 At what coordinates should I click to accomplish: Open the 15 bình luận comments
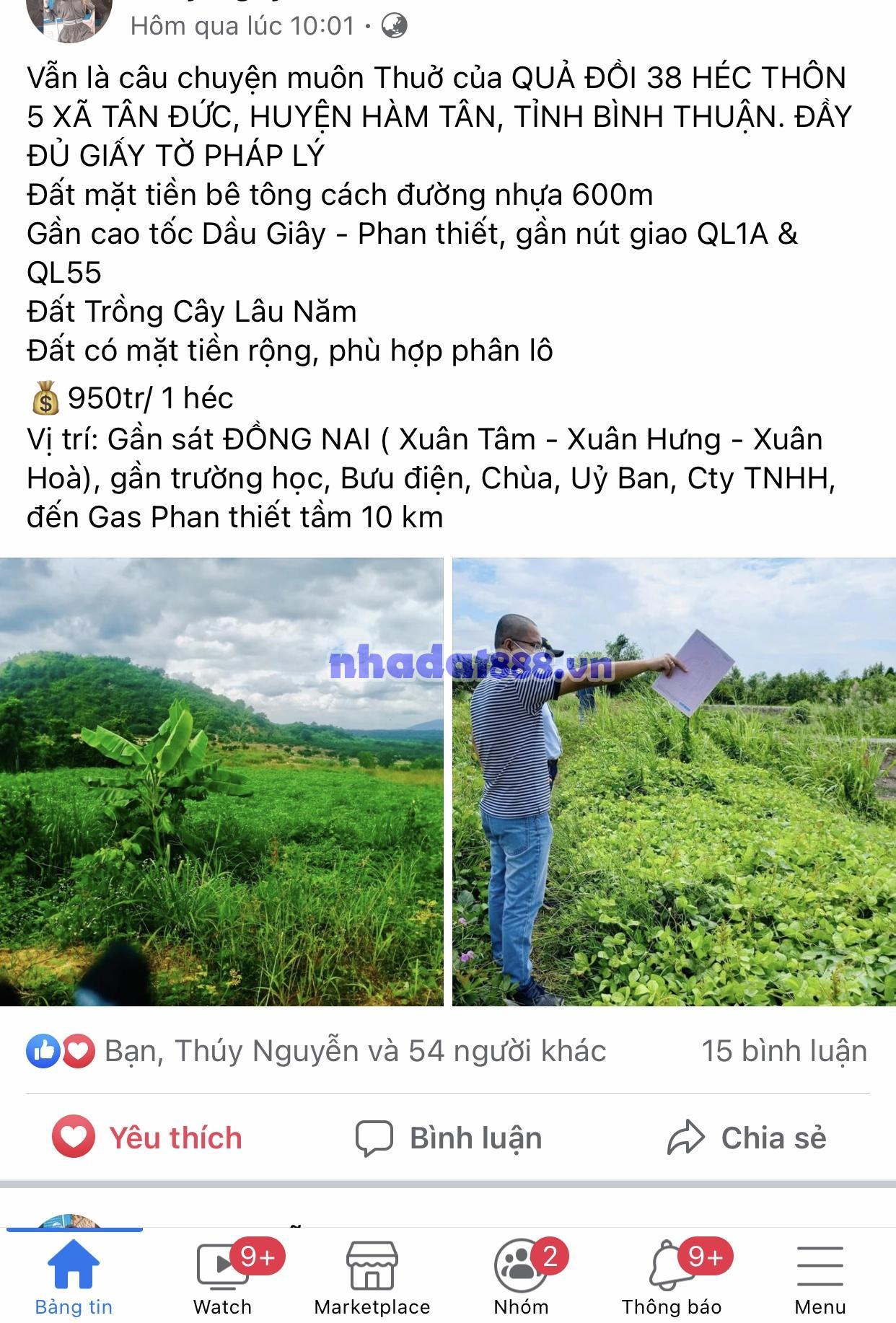(783, 1051)
